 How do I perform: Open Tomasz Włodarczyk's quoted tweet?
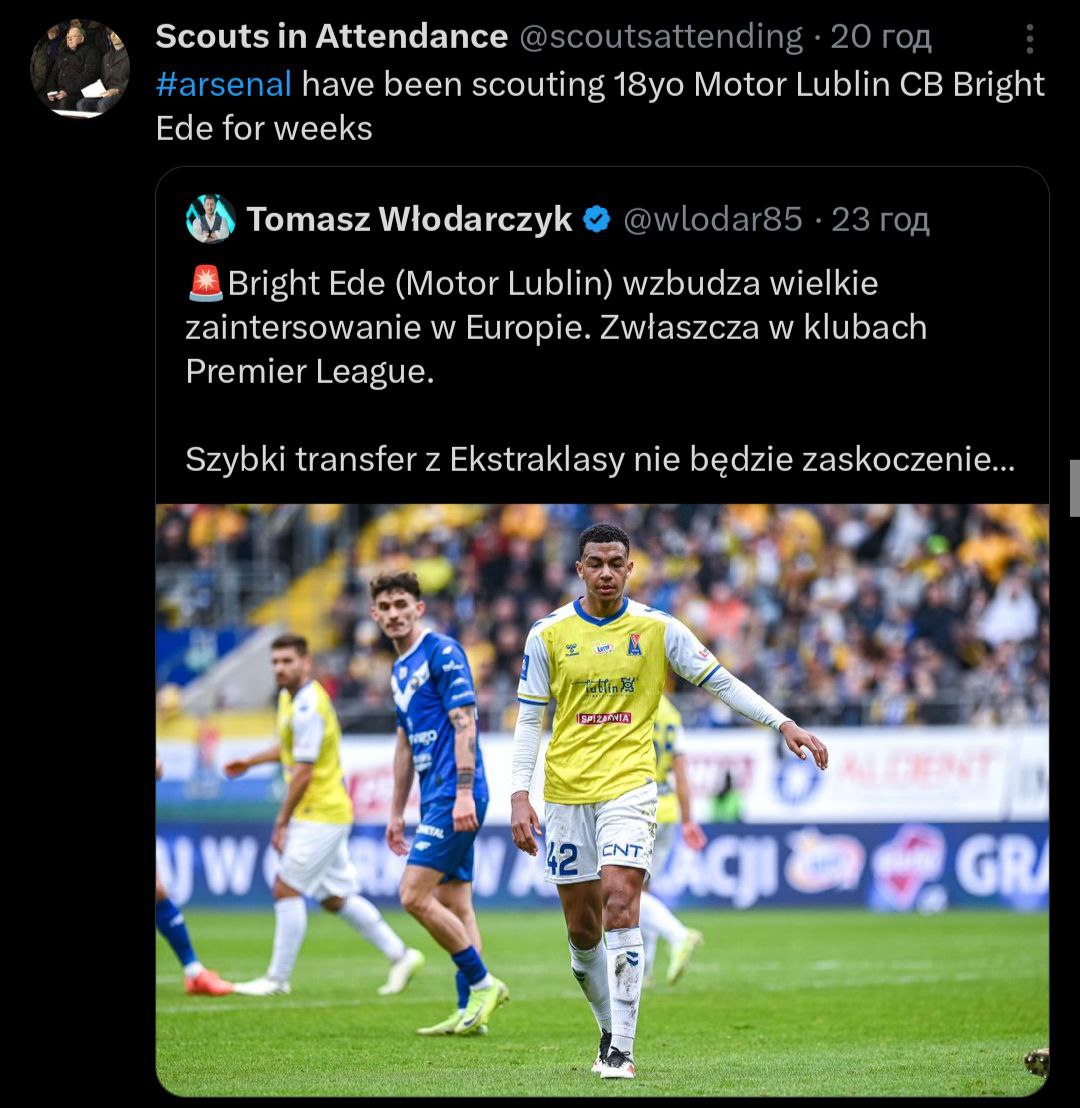click(x=600, y=370)
